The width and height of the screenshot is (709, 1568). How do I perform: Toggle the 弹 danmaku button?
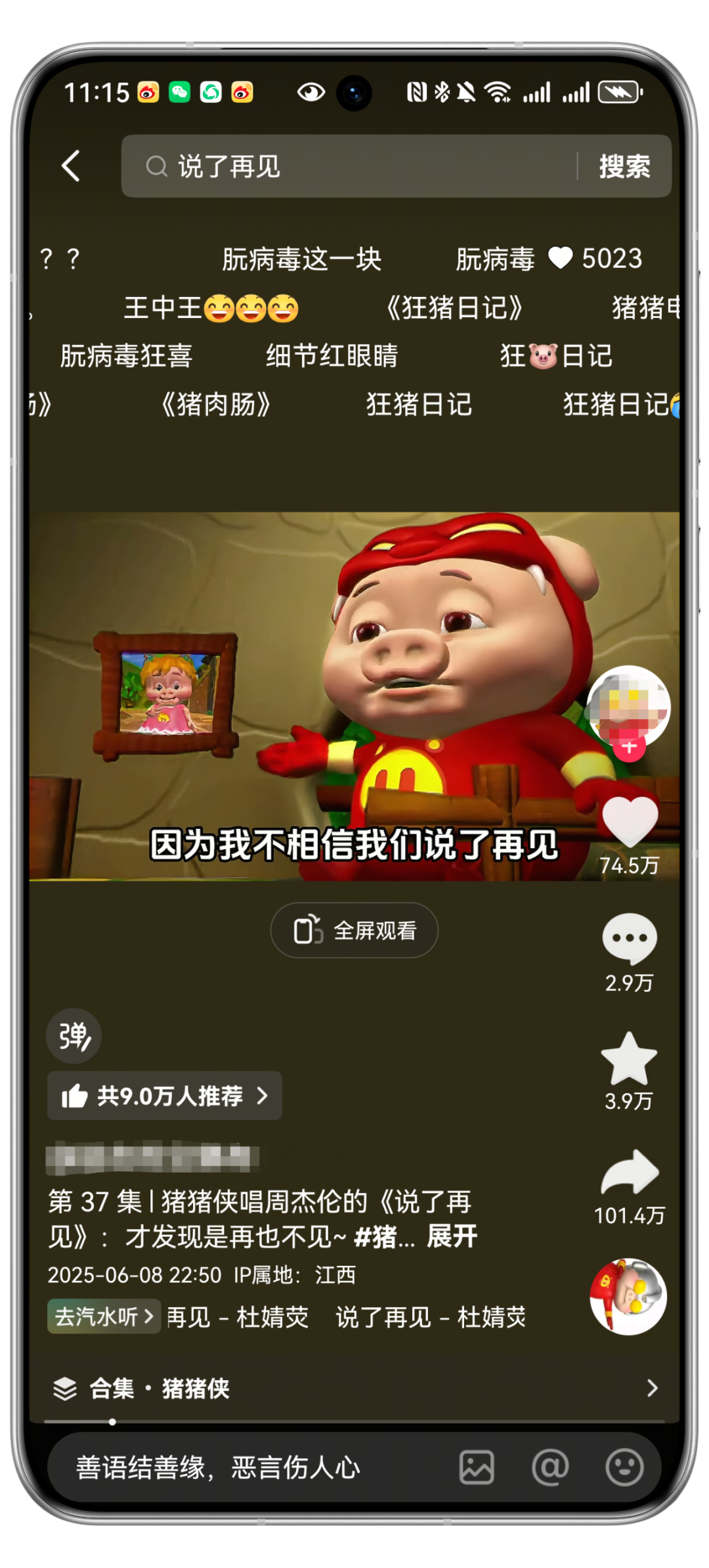74,1036
